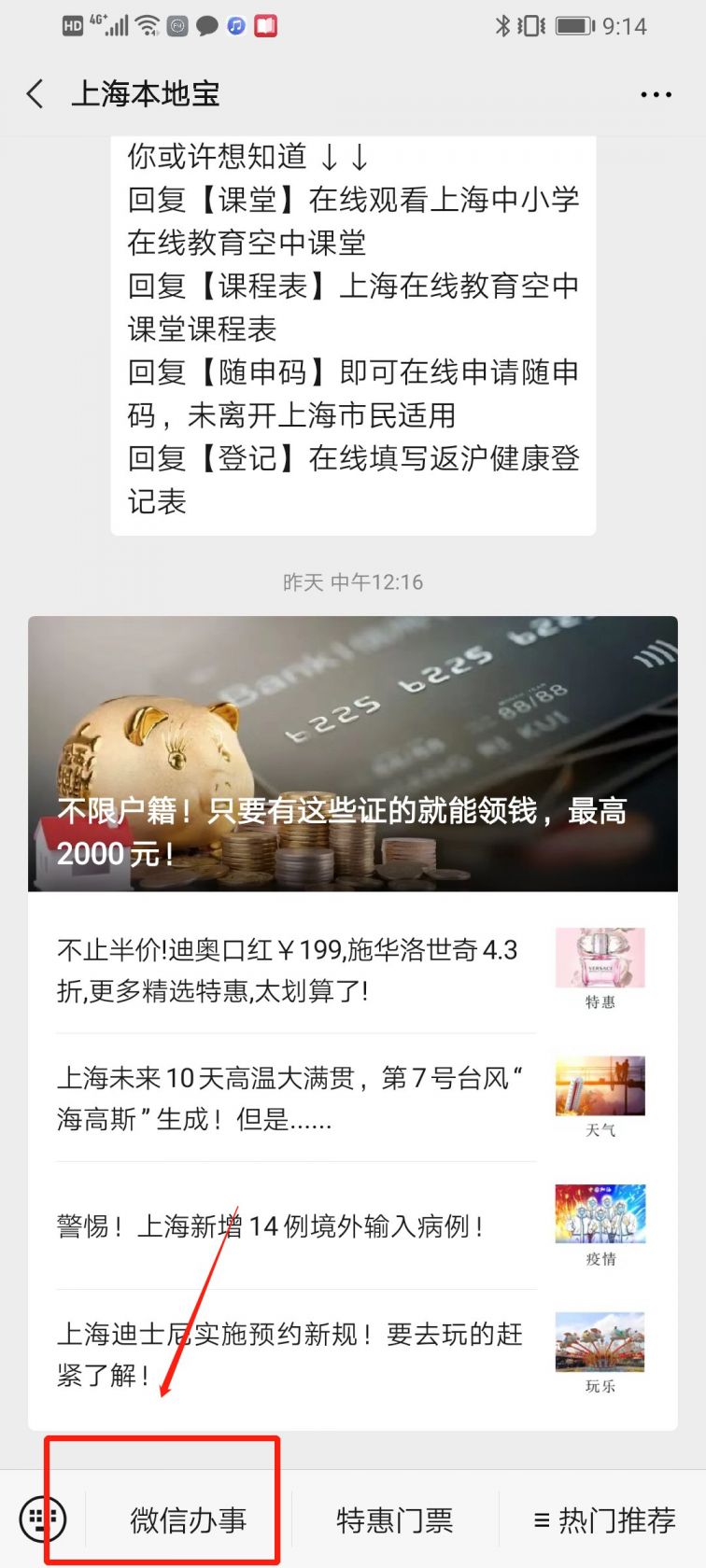Expand the 热门推荐 menu
This screenshot has width=706, height=1568.
point(603,1520)
